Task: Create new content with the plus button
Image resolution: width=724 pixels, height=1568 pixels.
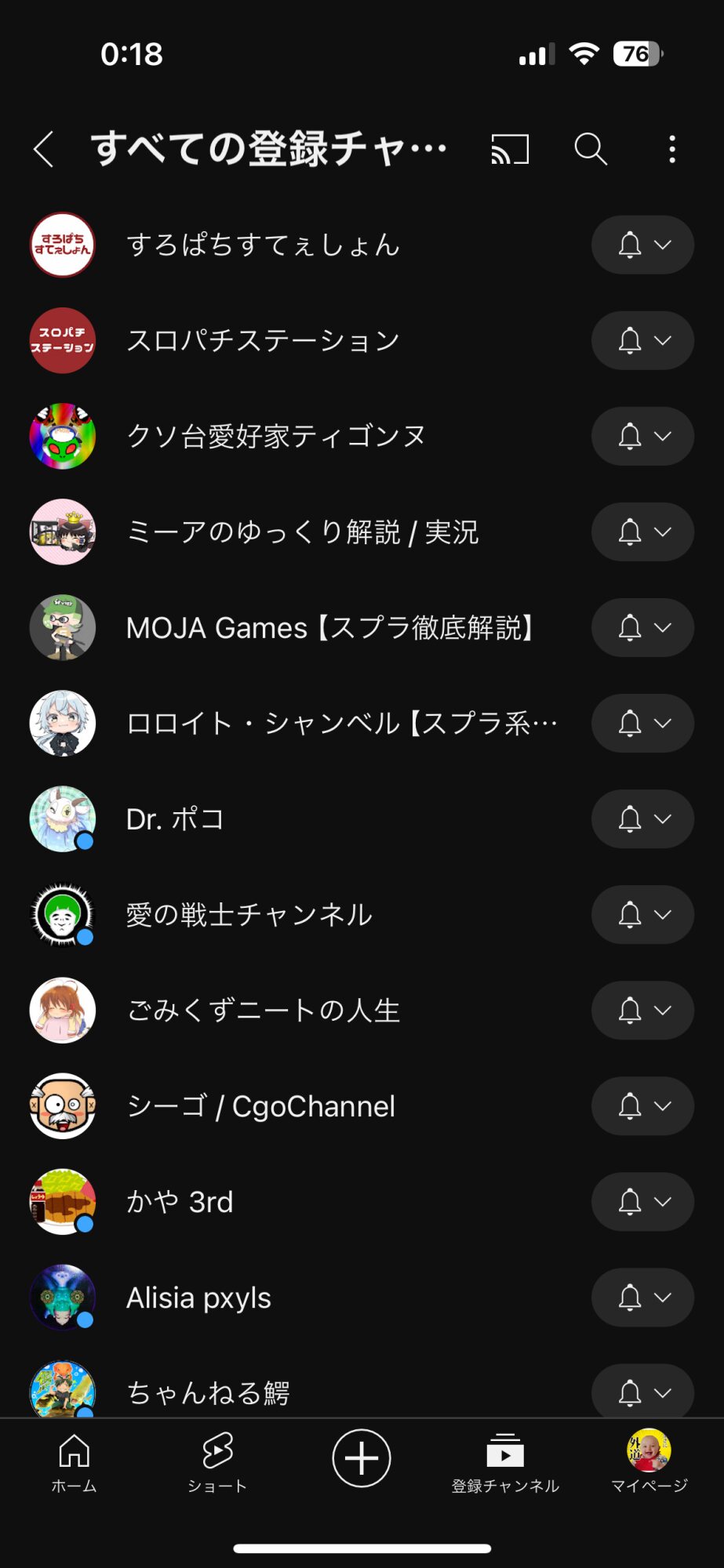Action: pos(362,1458)
